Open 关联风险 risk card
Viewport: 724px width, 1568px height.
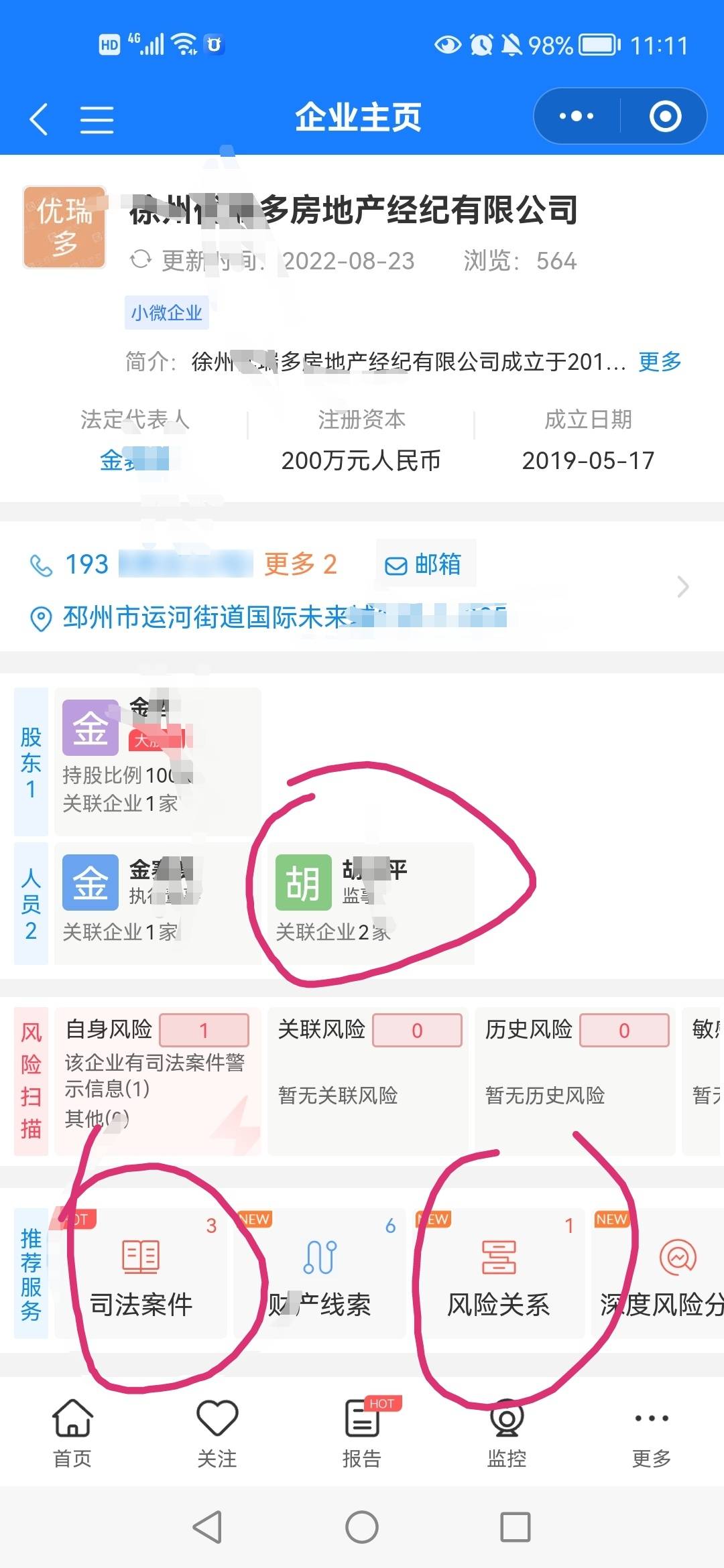(x=370, y=1081)
